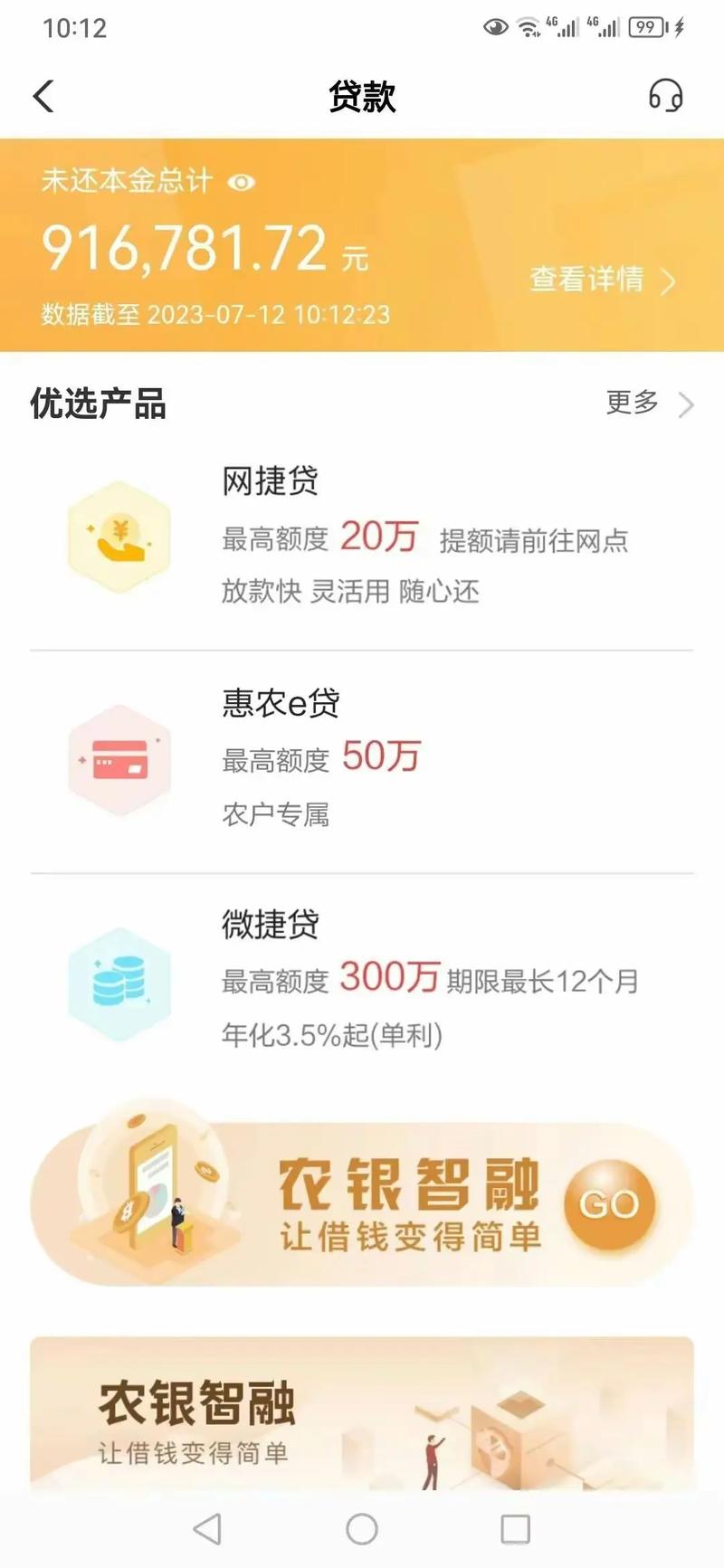This screenshot has width=724, height=1568.
Task: Select the 贷款 page title
Action: (x=361, y=98)
